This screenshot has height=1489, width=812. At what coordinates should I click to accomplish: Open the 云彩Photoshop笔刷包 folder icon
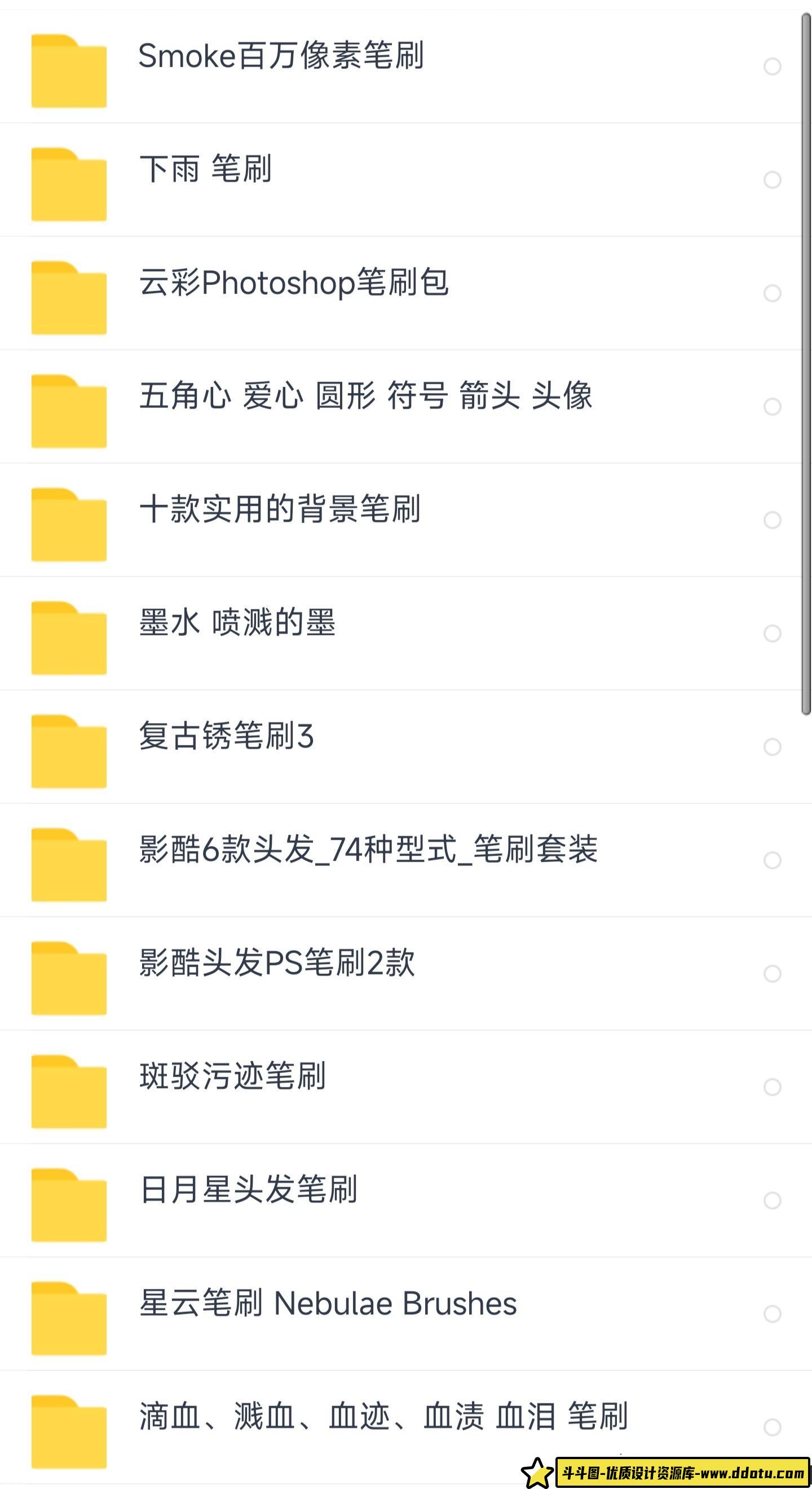pyautogui.click(x=69, y=298)
